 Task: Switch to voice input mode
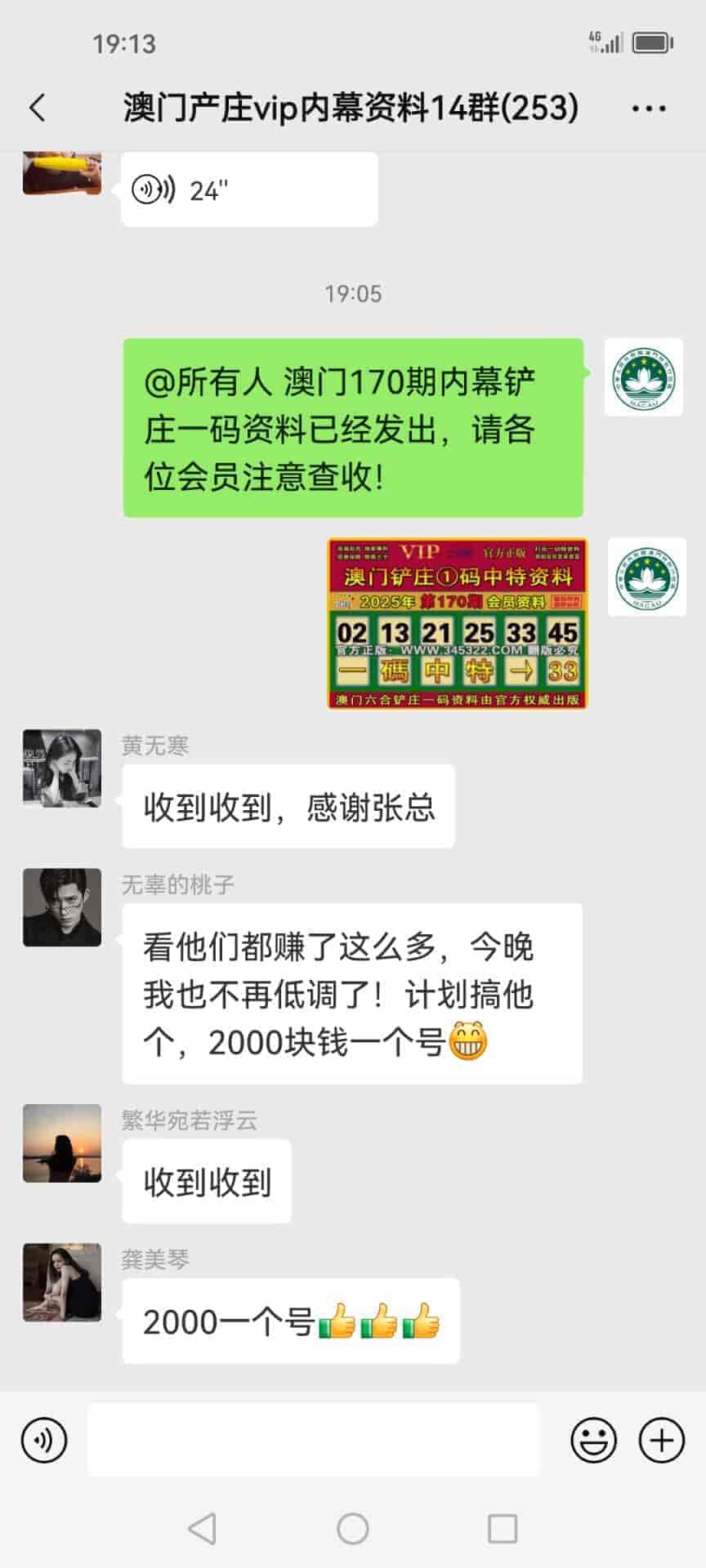click(x=44, y=1441)
